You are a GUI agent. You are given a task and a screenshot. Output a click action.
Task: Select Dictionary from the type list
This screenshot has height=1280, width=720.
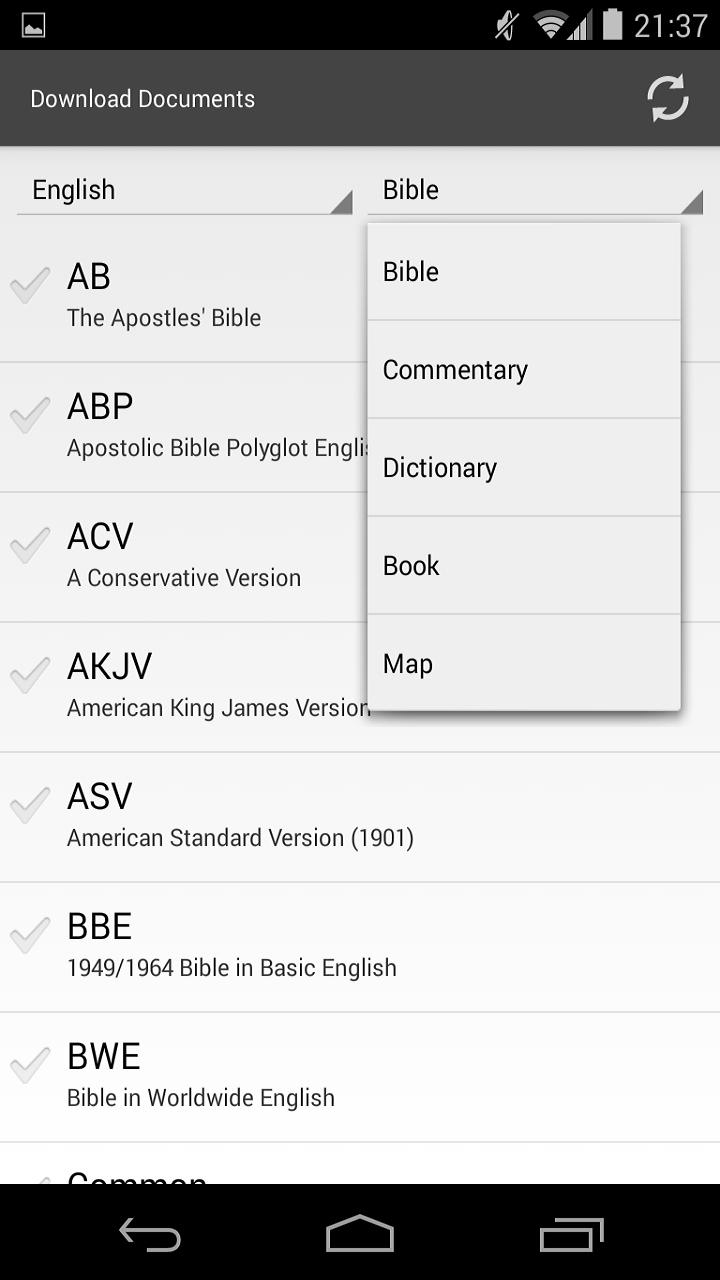point(440,467)
